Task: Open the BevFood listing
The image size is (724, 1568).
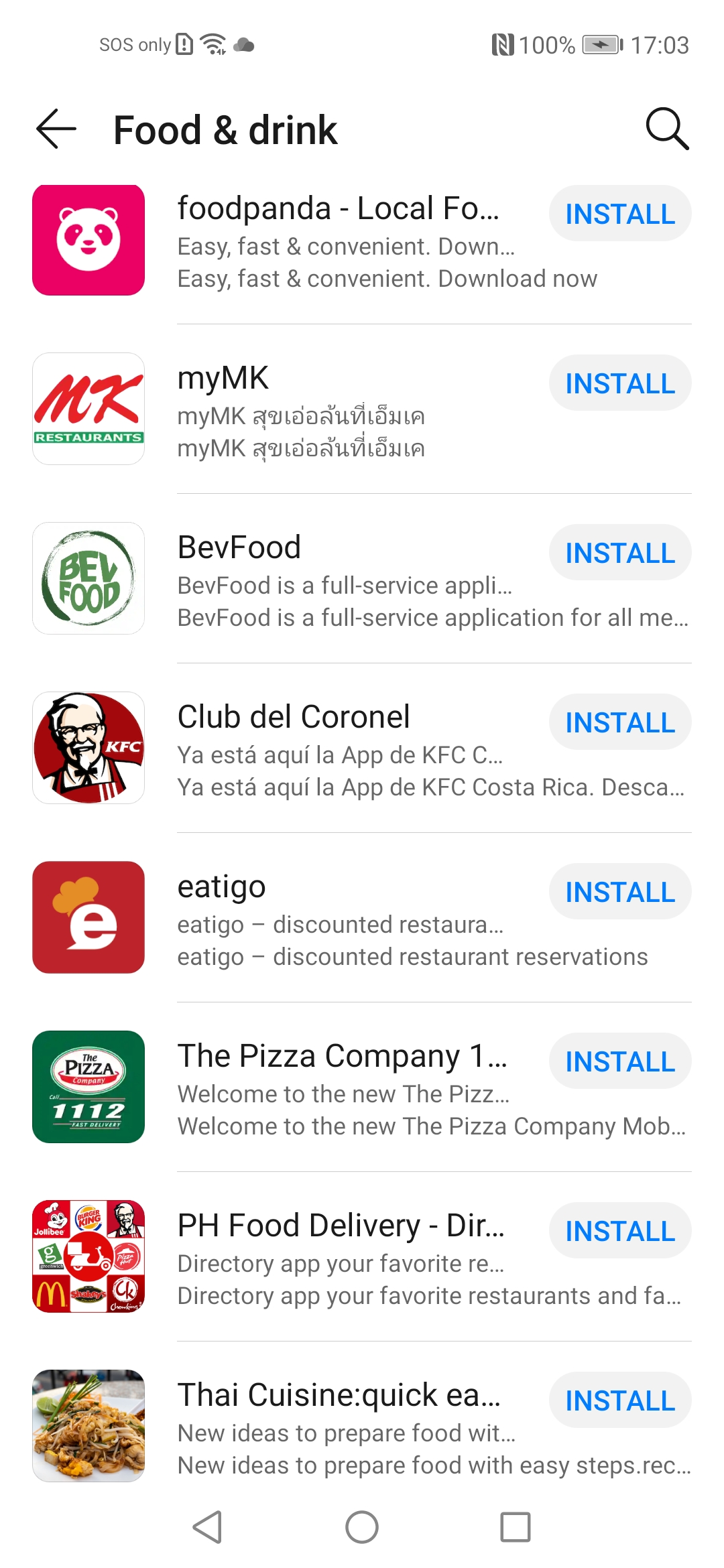Action: (x=239, y=548)
